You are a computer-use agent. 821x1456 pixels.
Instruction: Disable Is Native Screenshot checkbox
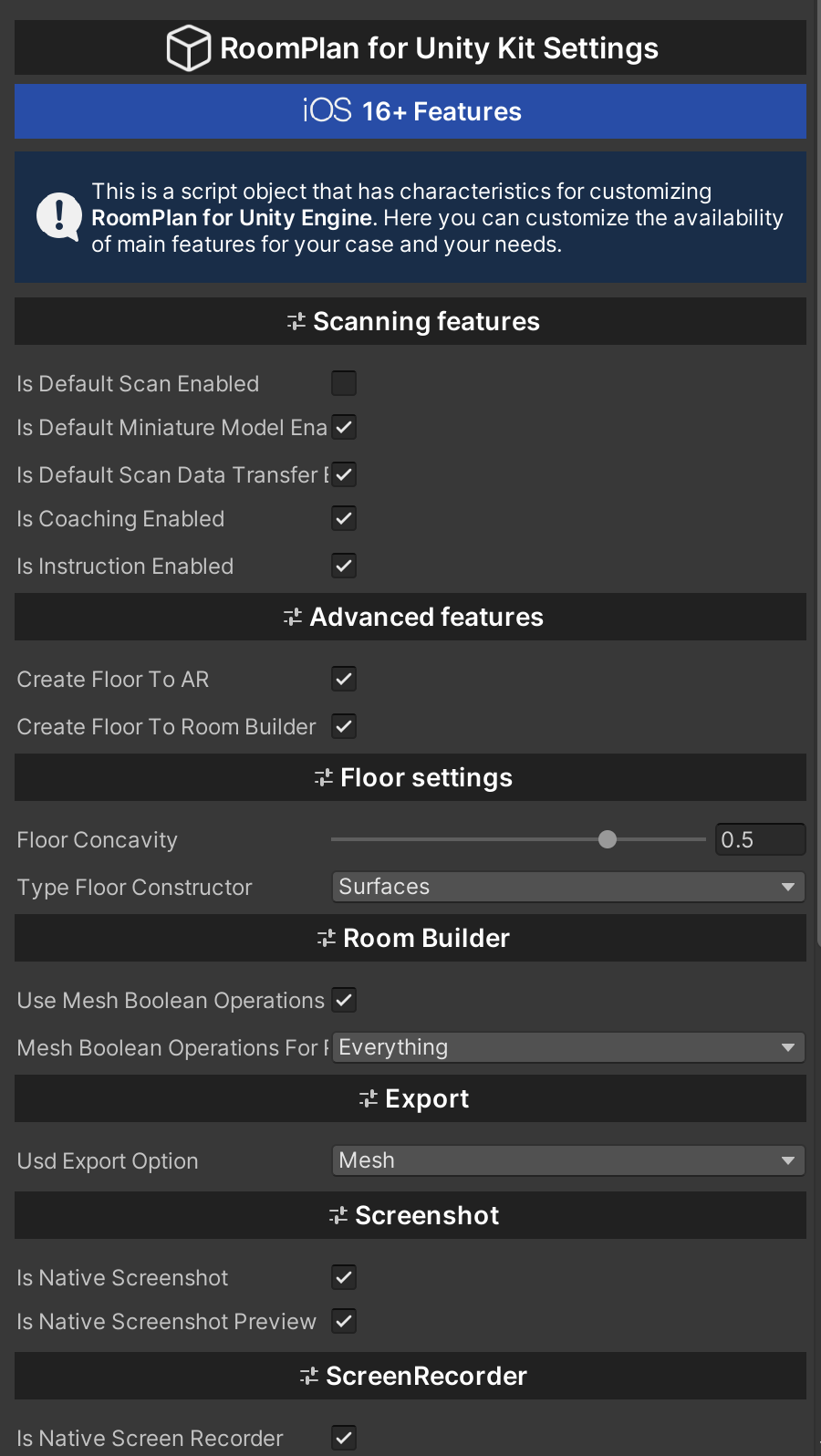[344, 1277]
